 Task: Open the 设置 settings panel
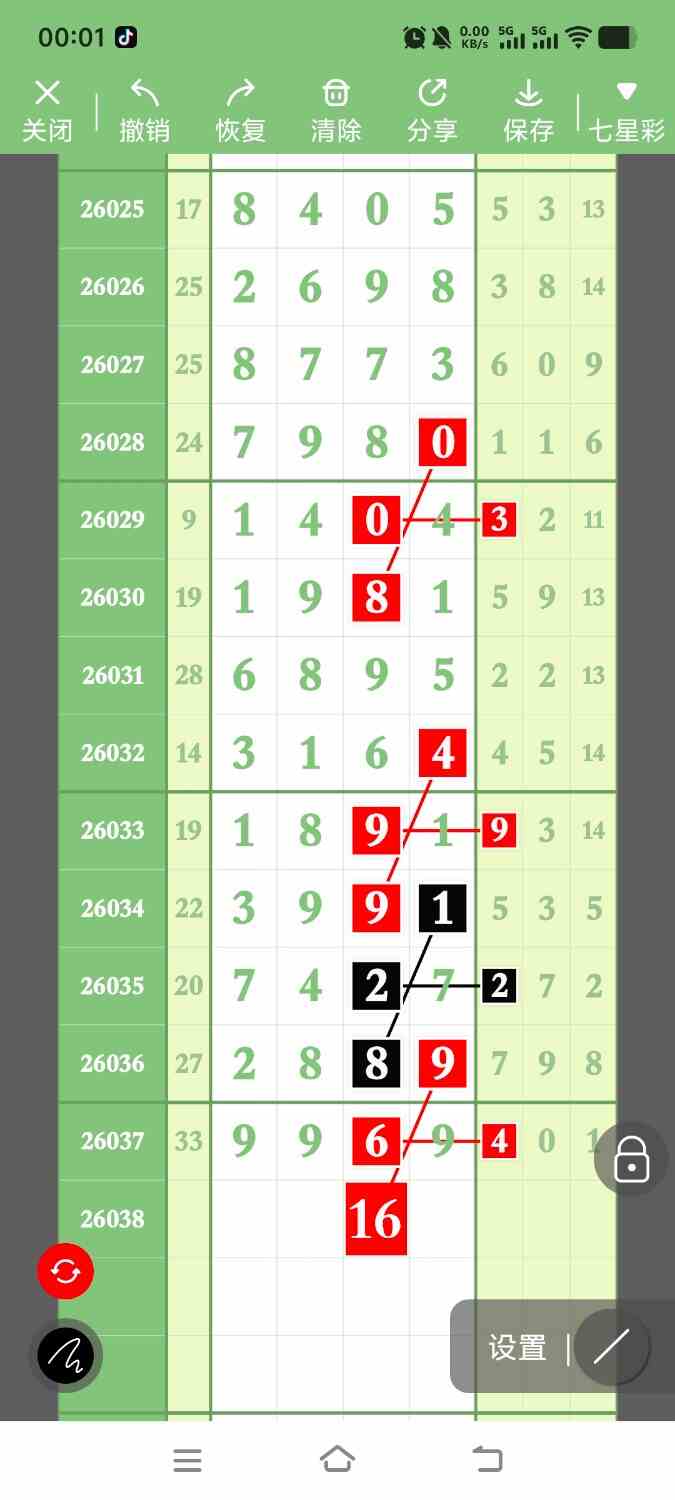pos(517,1347)
